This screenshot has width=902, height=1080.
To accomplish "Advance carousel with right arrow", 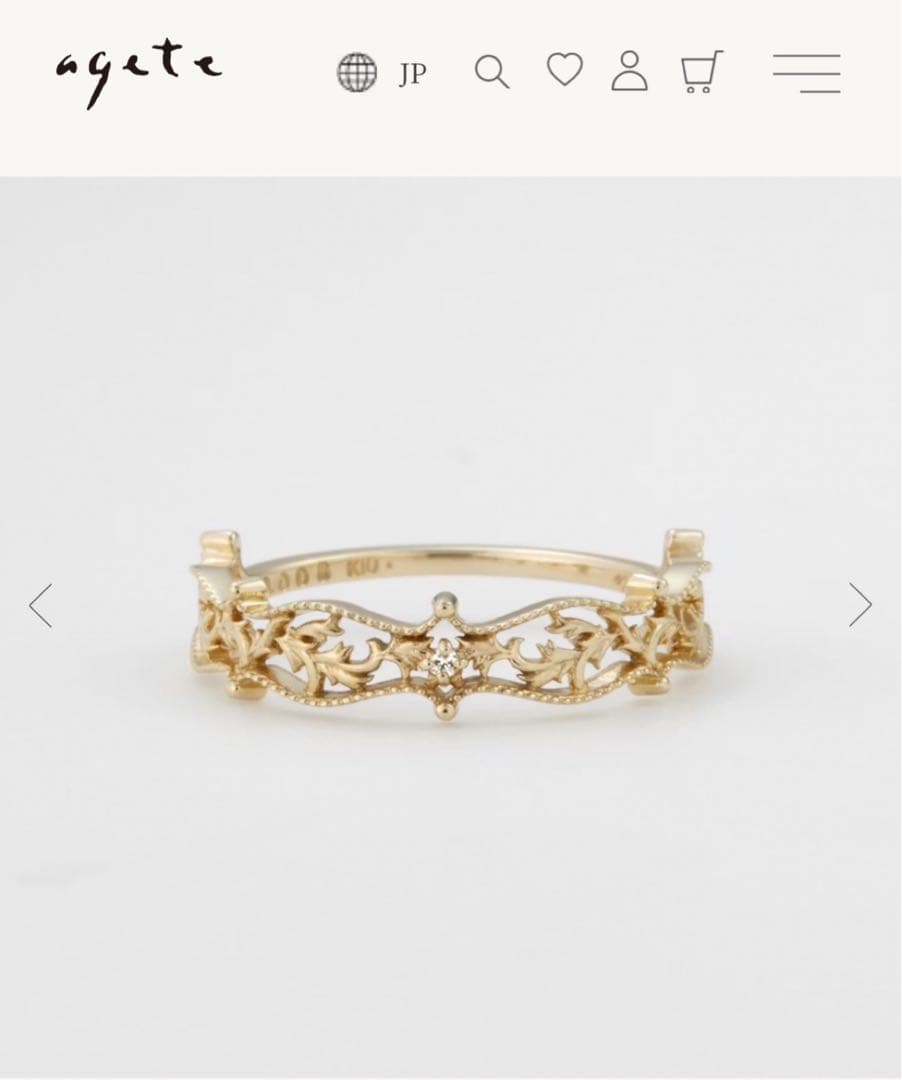I will click(862, 604).
